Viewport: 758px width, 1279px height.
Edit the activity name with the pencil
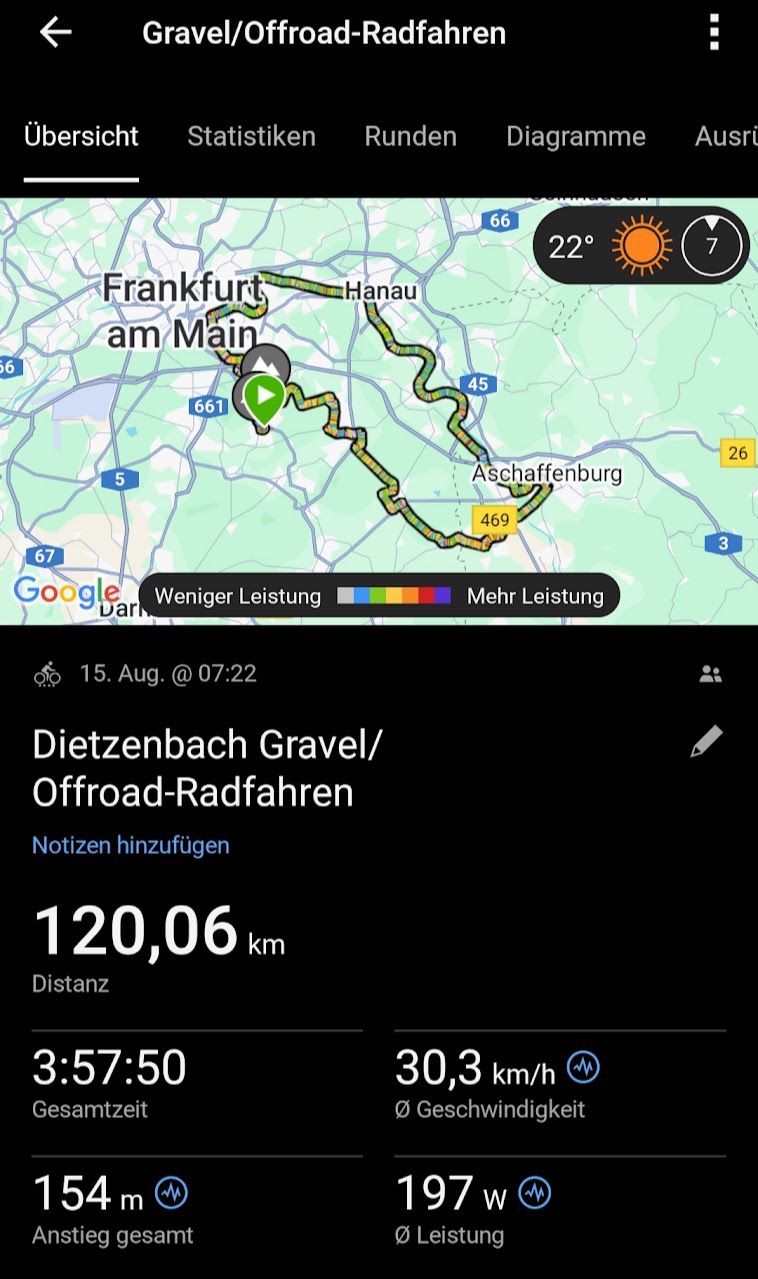706,742
